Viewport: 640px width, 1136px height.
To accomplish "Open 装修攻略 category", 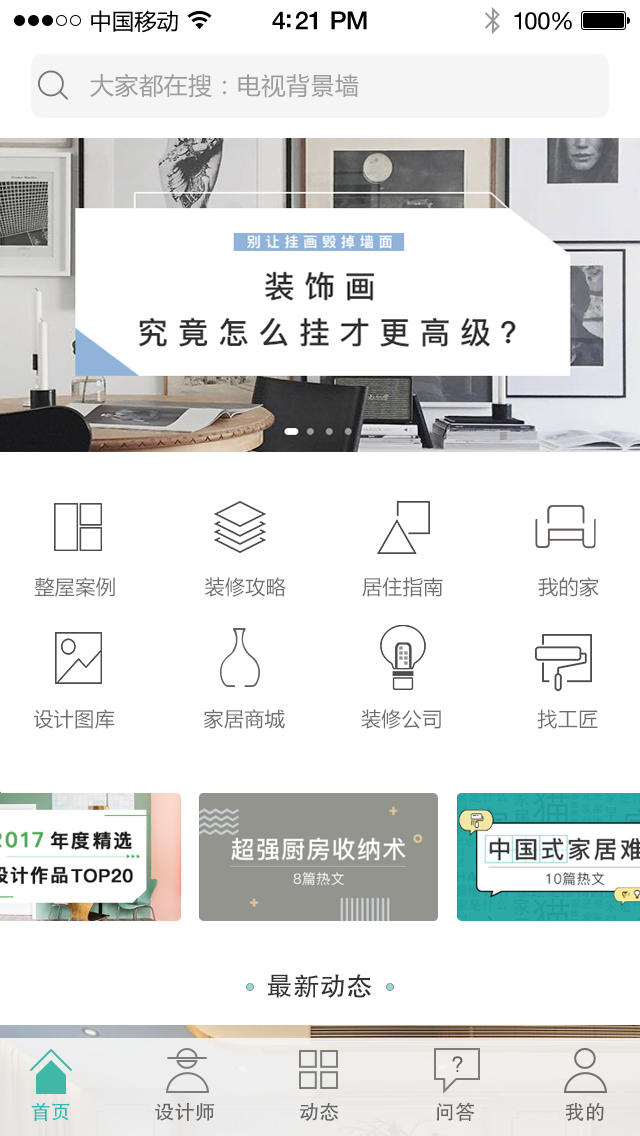I will point(244,549).
